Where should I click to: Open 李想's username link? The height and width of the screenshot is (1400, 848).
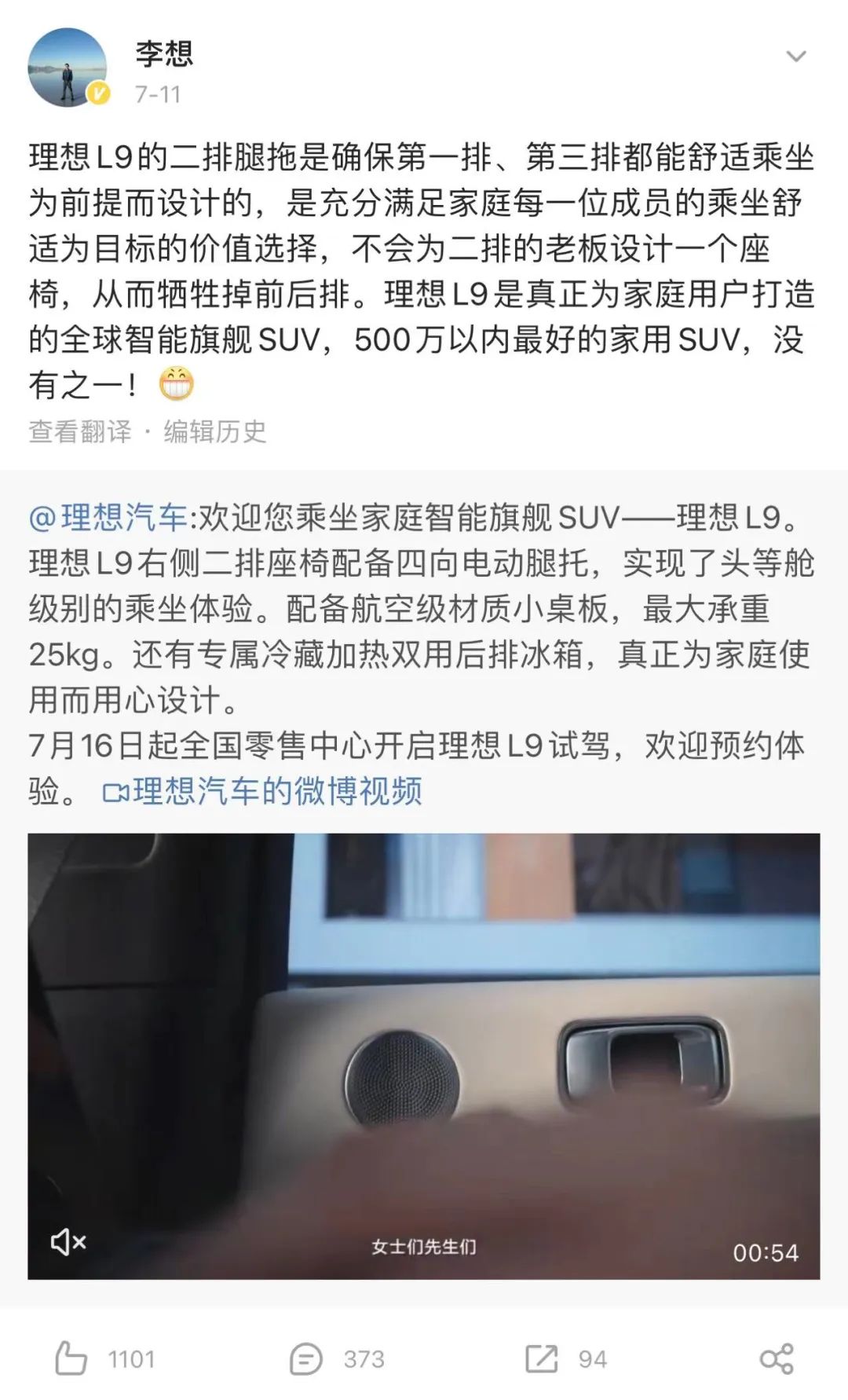(164, 53)
